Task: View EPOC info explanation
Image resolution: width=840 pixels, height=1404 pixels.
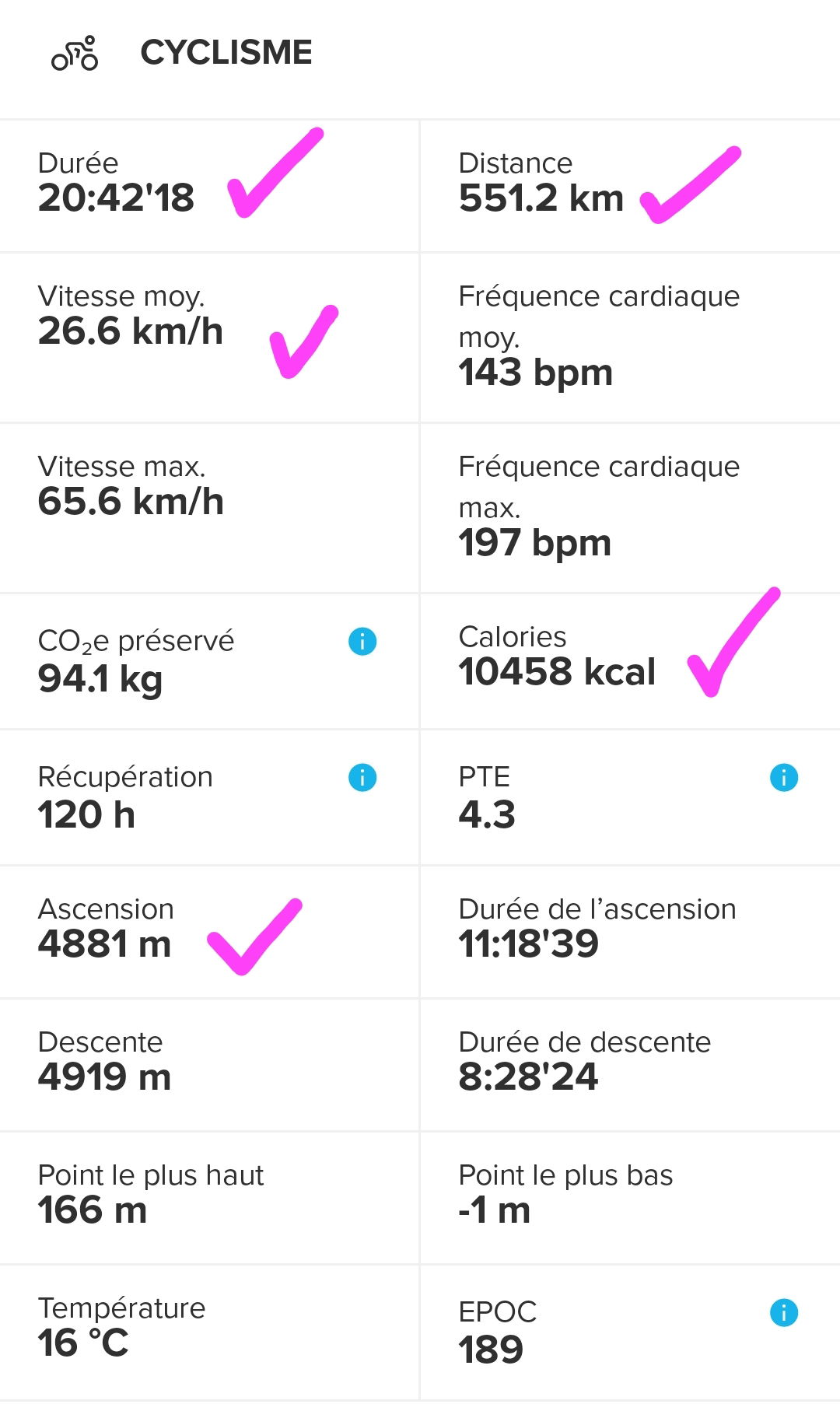Action: click(784, 1313)
